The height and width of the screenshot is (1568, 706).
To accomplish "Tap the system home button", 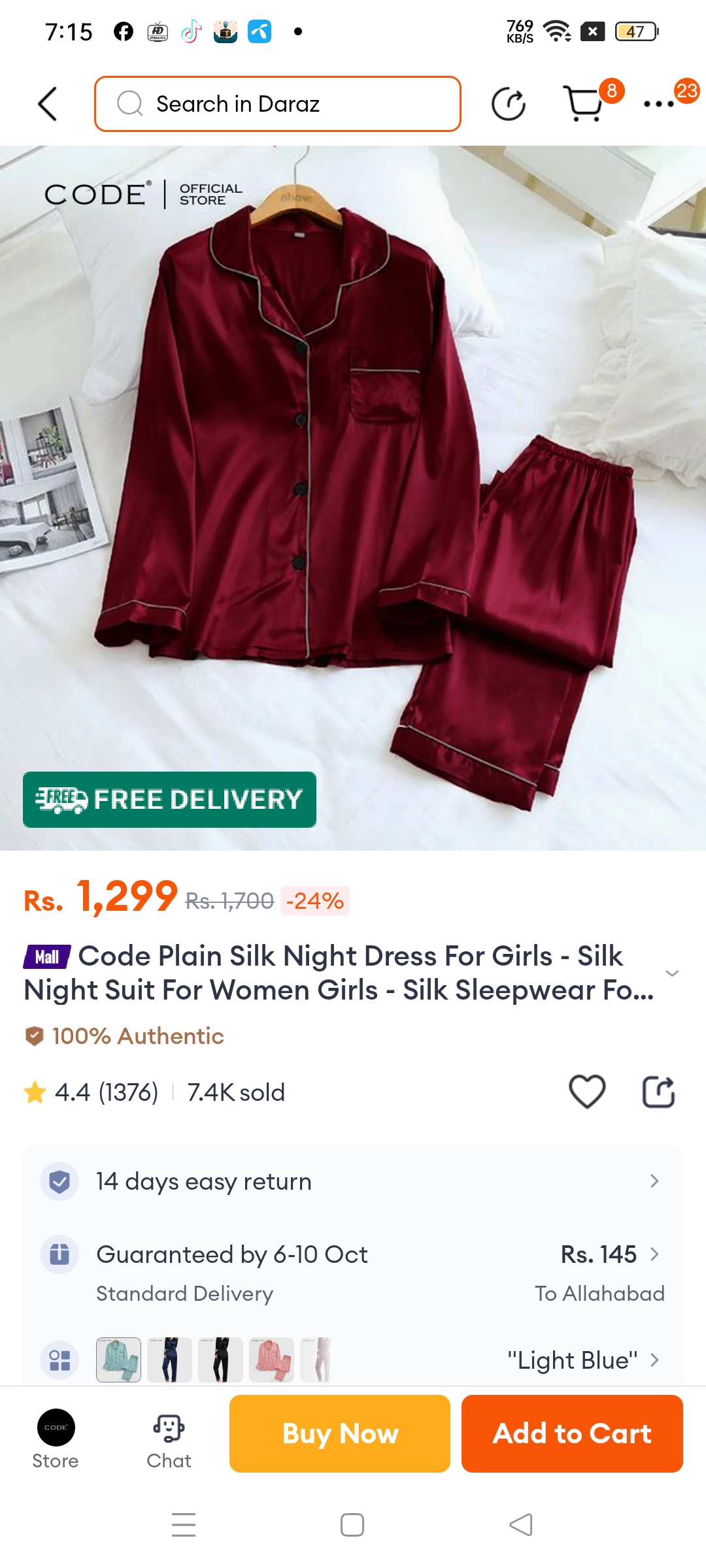I will pos(352,1525).
